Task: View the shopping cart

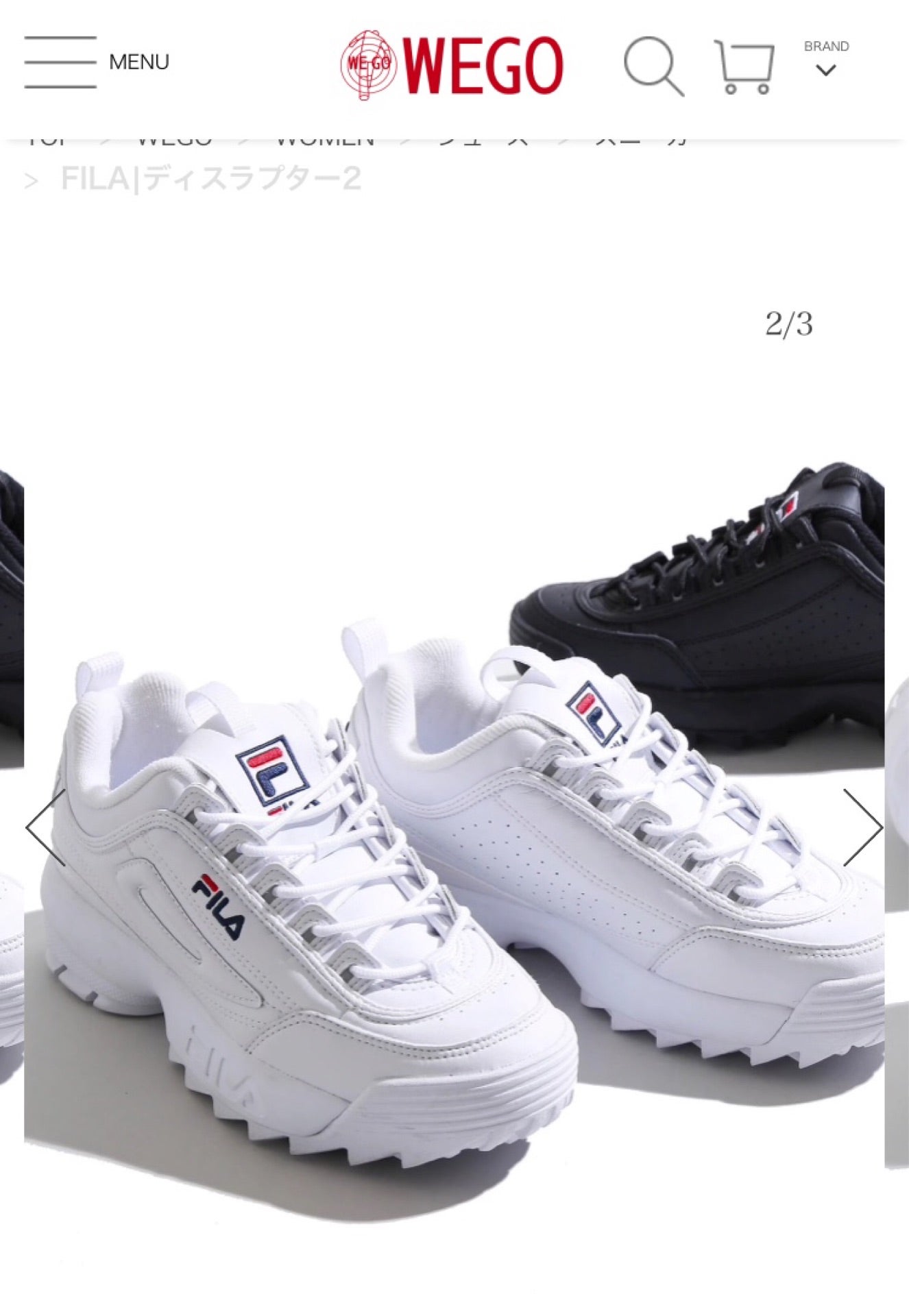Action: click(744, 66)
